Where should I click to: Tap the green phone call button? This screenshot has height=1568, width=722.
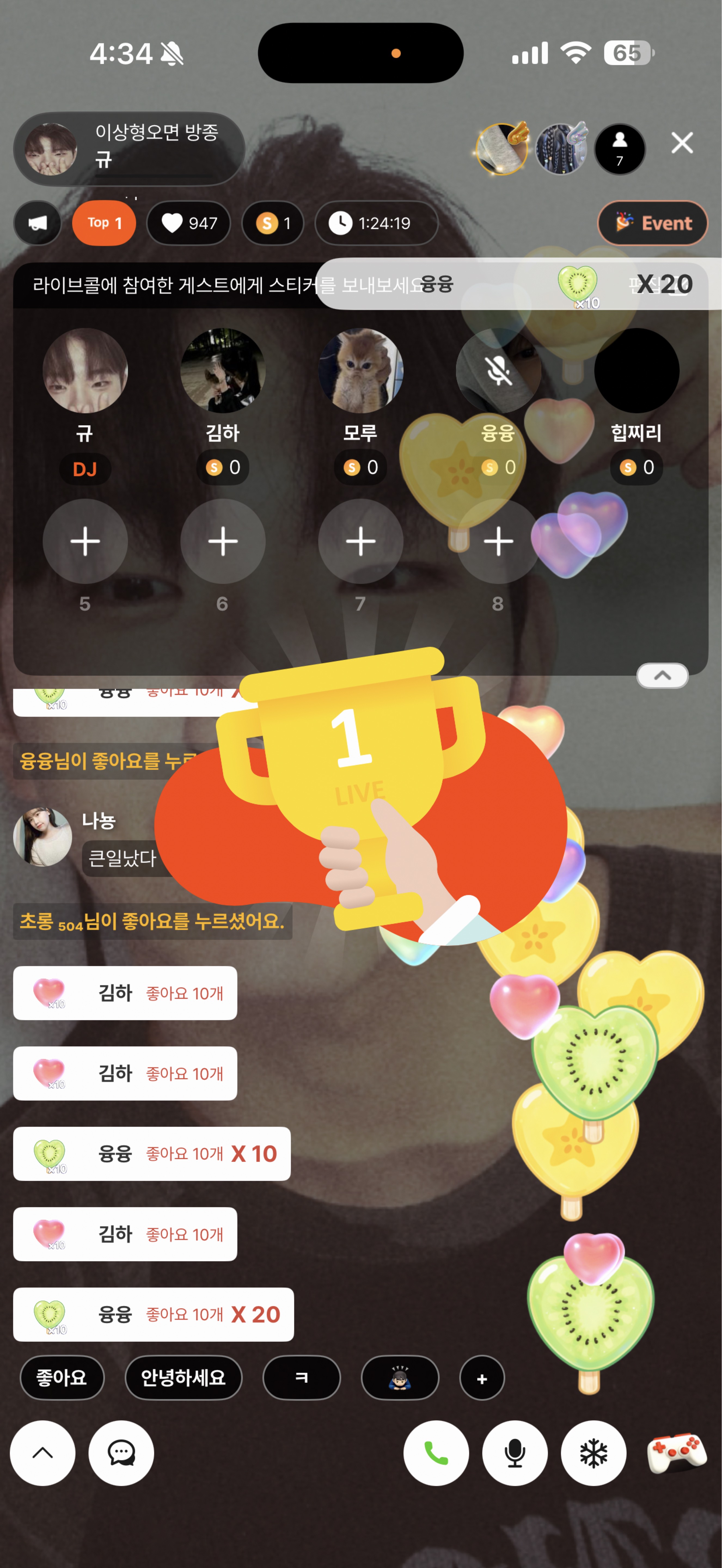tap(436, 1453)
